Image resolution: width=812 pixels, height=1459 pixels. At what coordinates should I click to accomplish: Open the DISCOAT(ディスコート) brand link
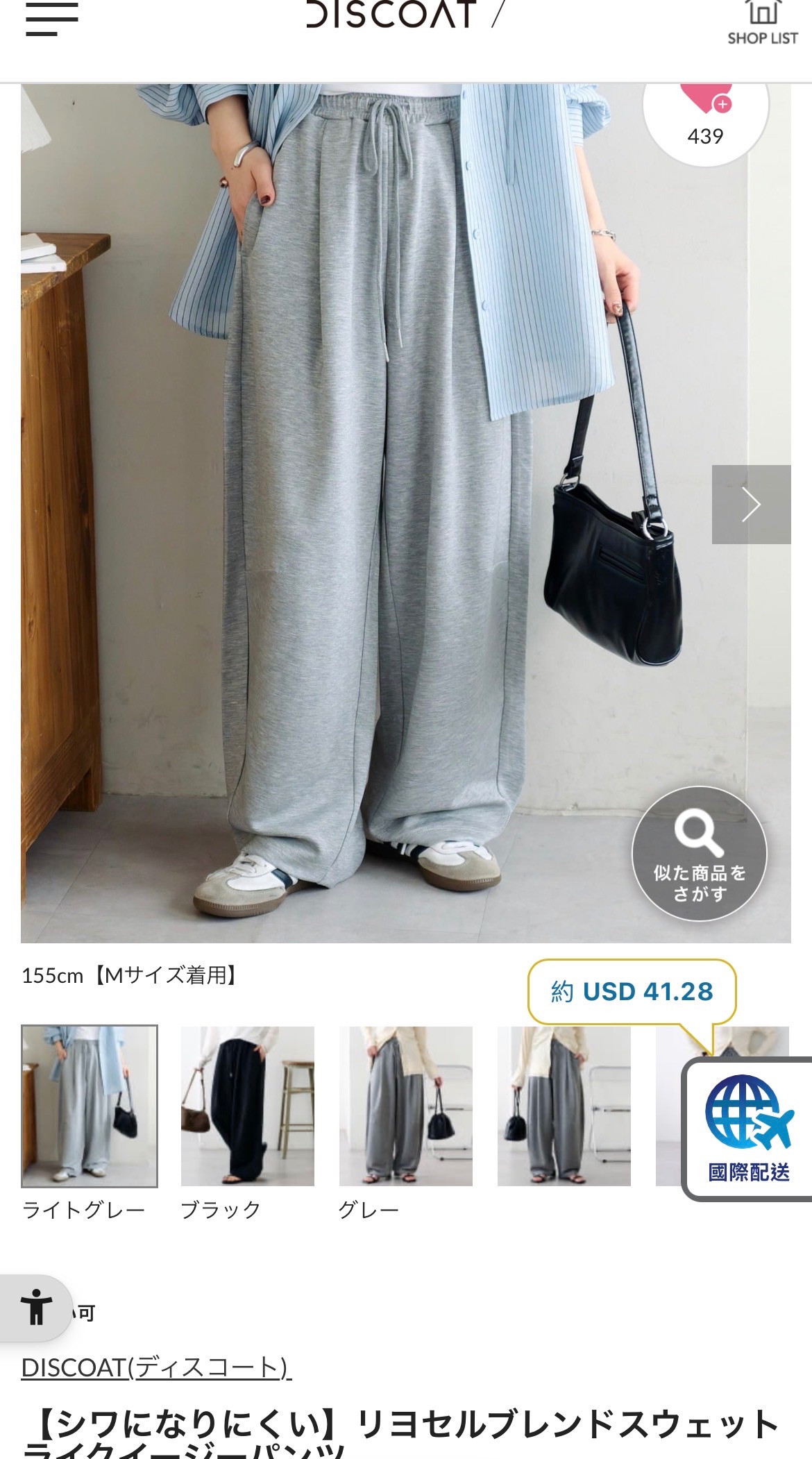(156, 1367)
